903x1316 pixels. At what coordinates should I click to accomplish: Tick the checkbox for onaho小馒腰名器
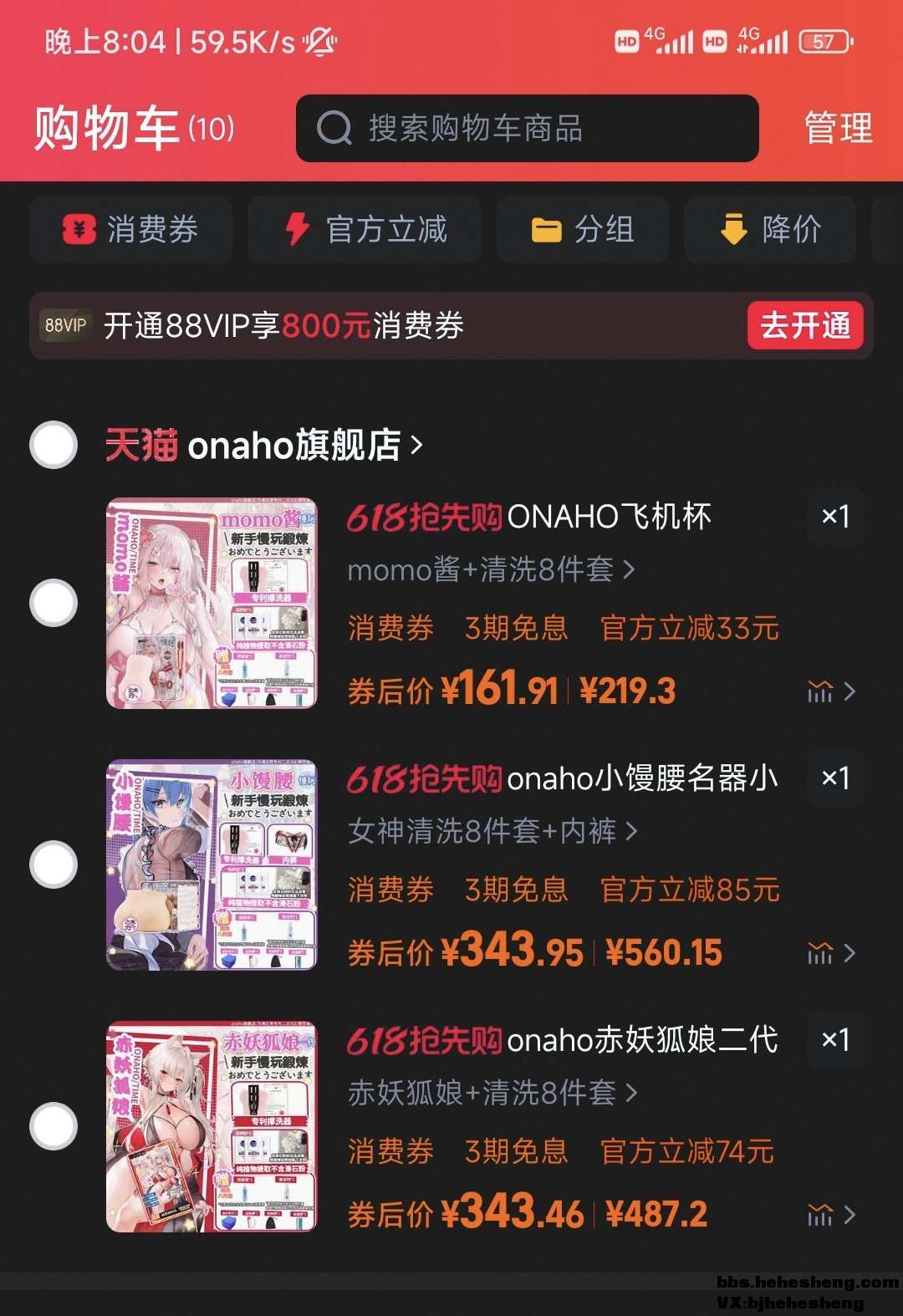[x=54, y=865]
